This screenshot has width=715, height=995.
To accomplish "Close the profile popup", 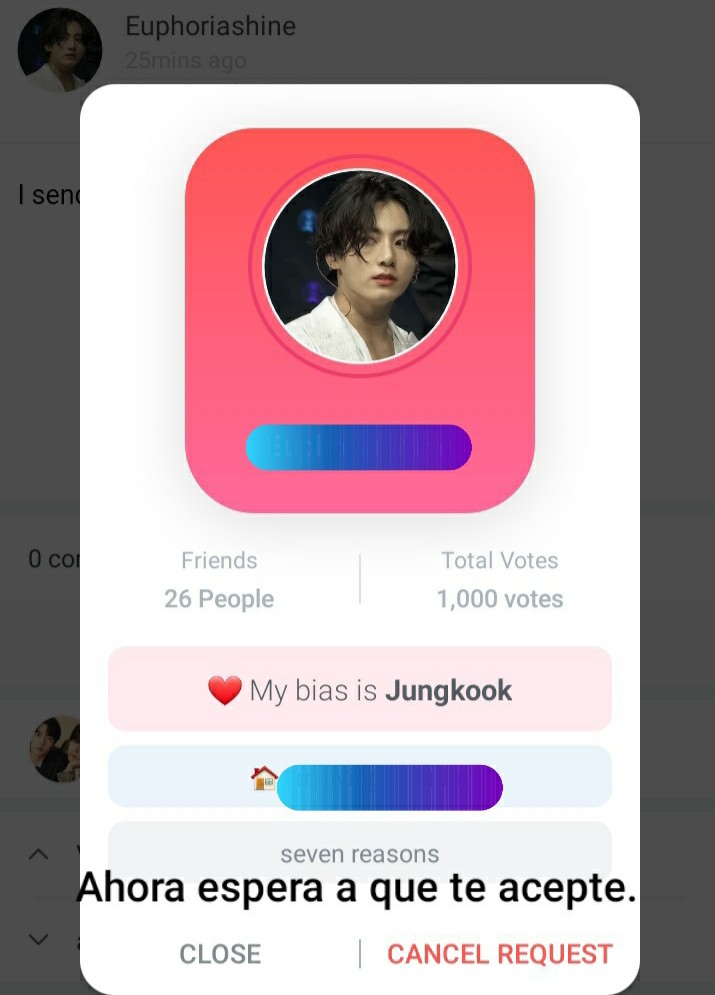I will click(x=220, y=954).
